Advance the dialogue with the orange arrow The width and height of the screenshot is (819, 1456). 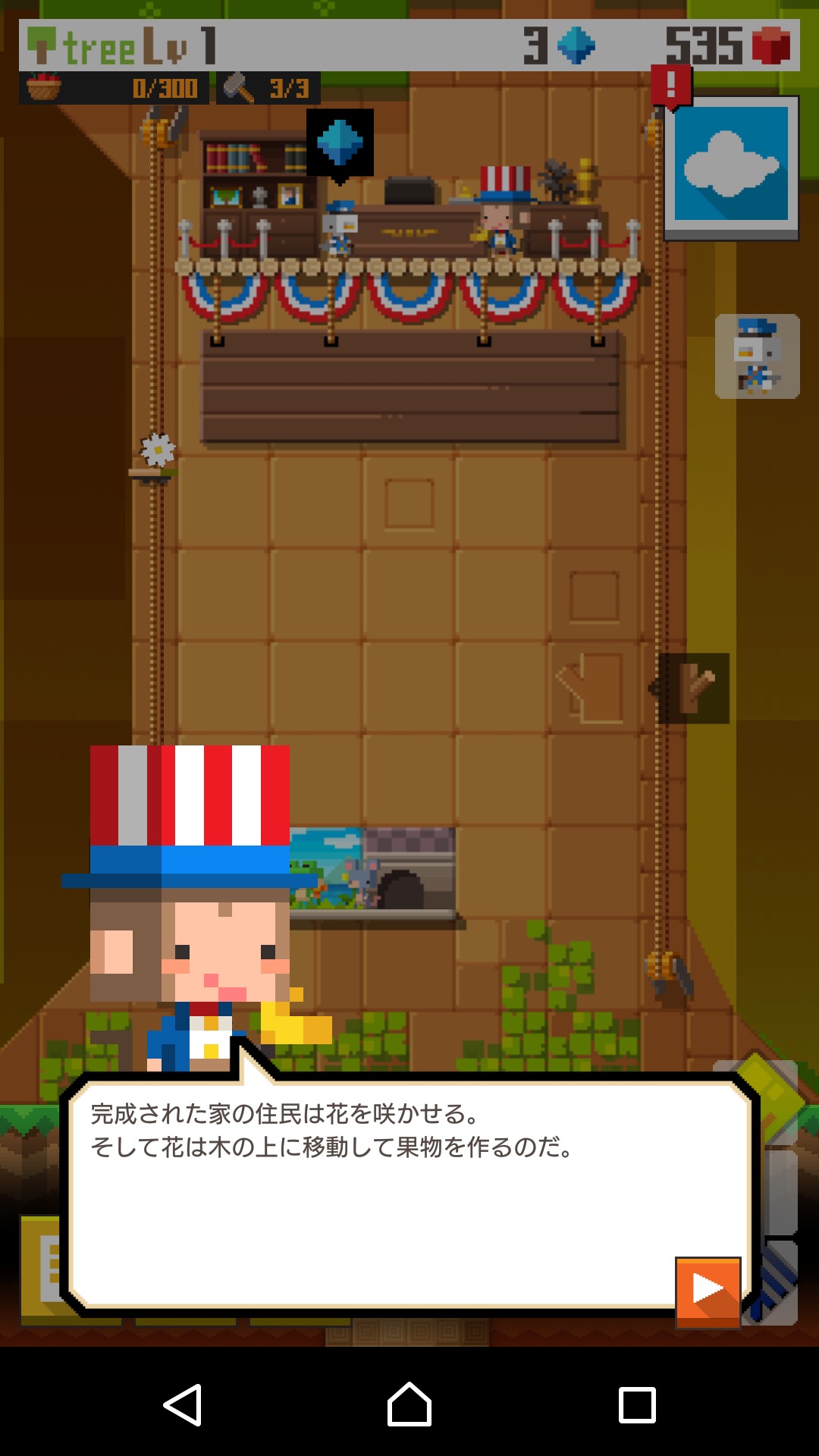708,1290
